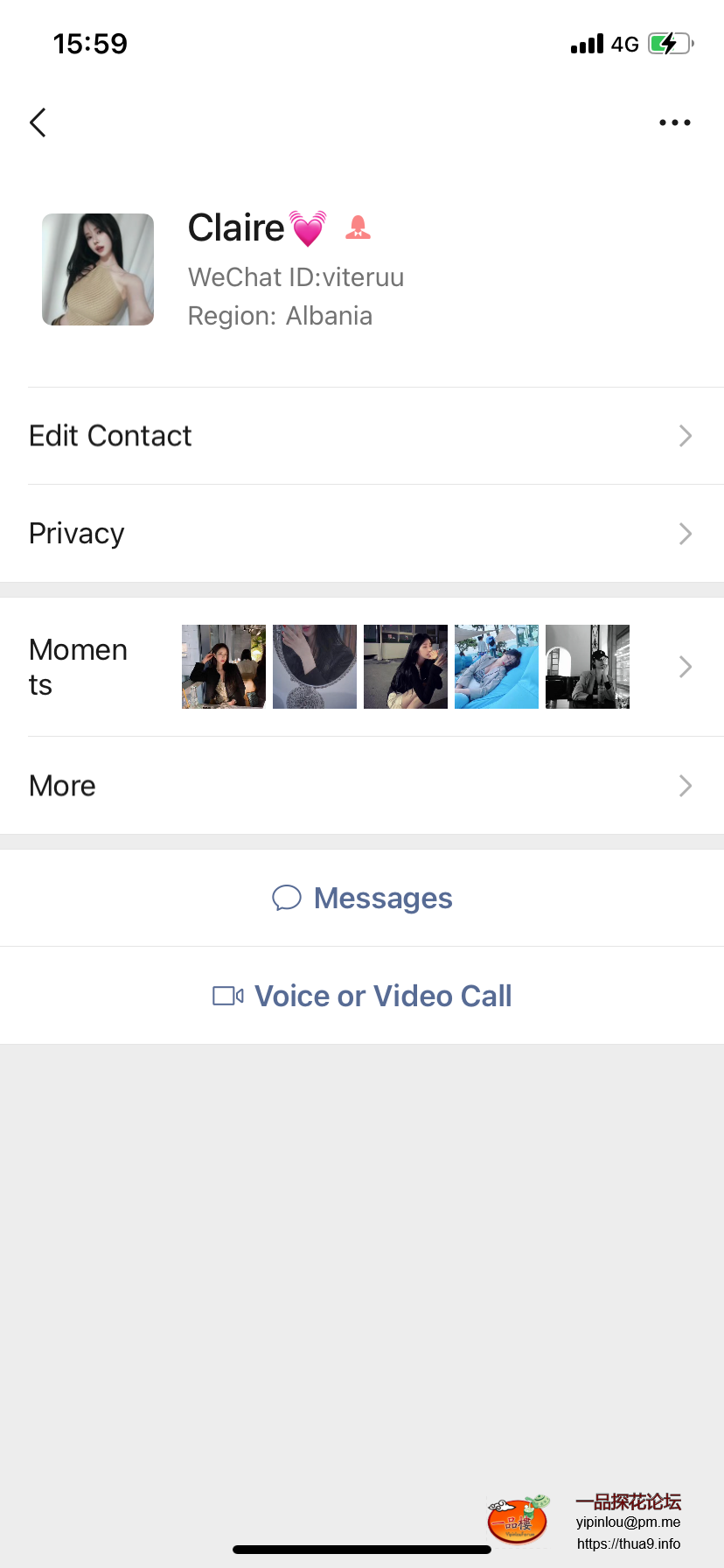View Claire's profile photo
This screenshot has width=724, height=1568.
98,269
